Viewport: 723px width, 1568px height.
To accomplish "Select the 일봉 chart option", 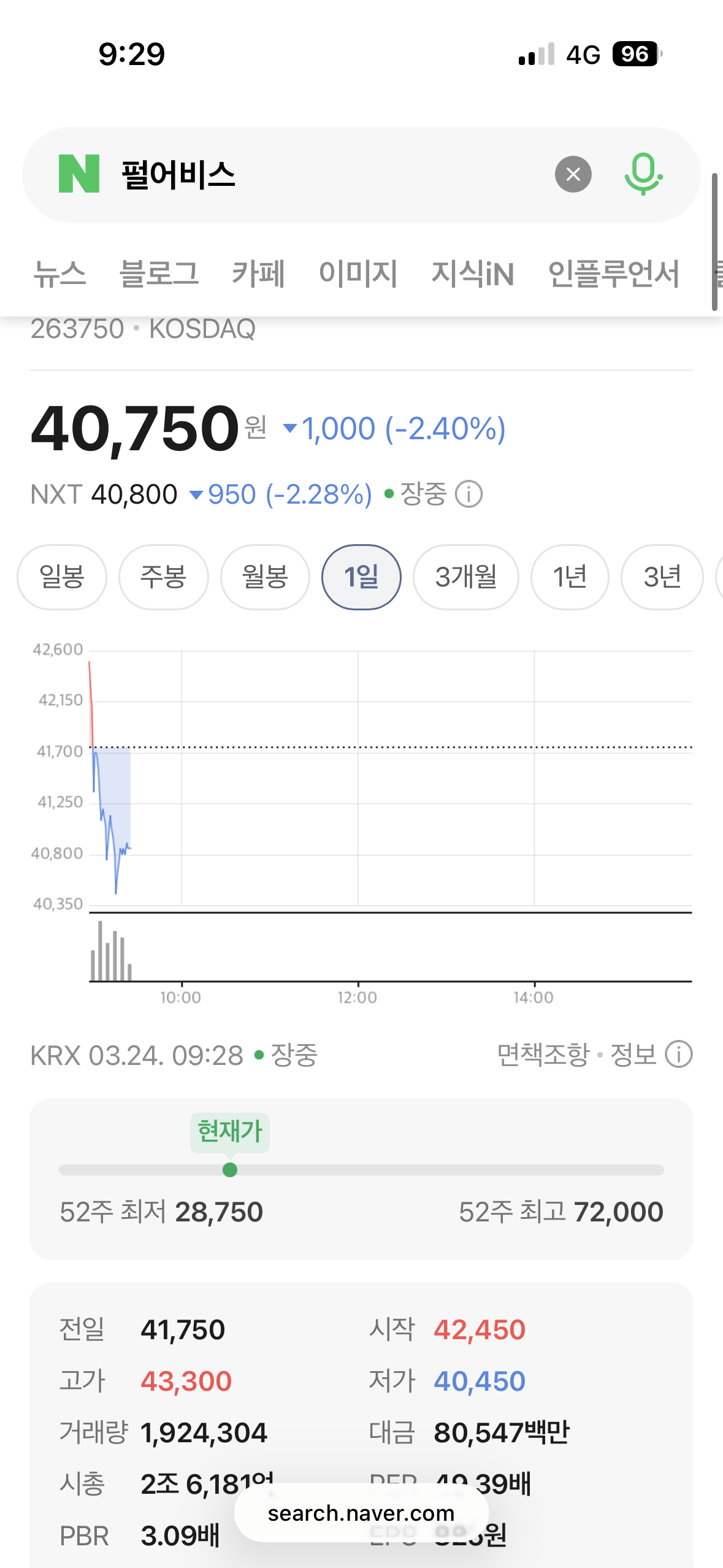I will (x=62, y=577).
